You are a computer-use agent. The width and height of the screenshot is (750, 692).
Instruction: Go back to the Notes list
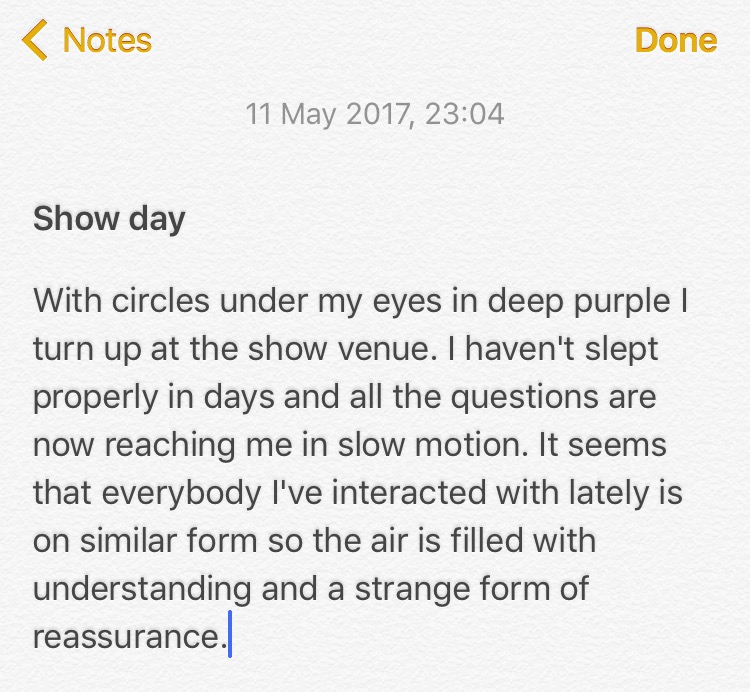point(88,40)
